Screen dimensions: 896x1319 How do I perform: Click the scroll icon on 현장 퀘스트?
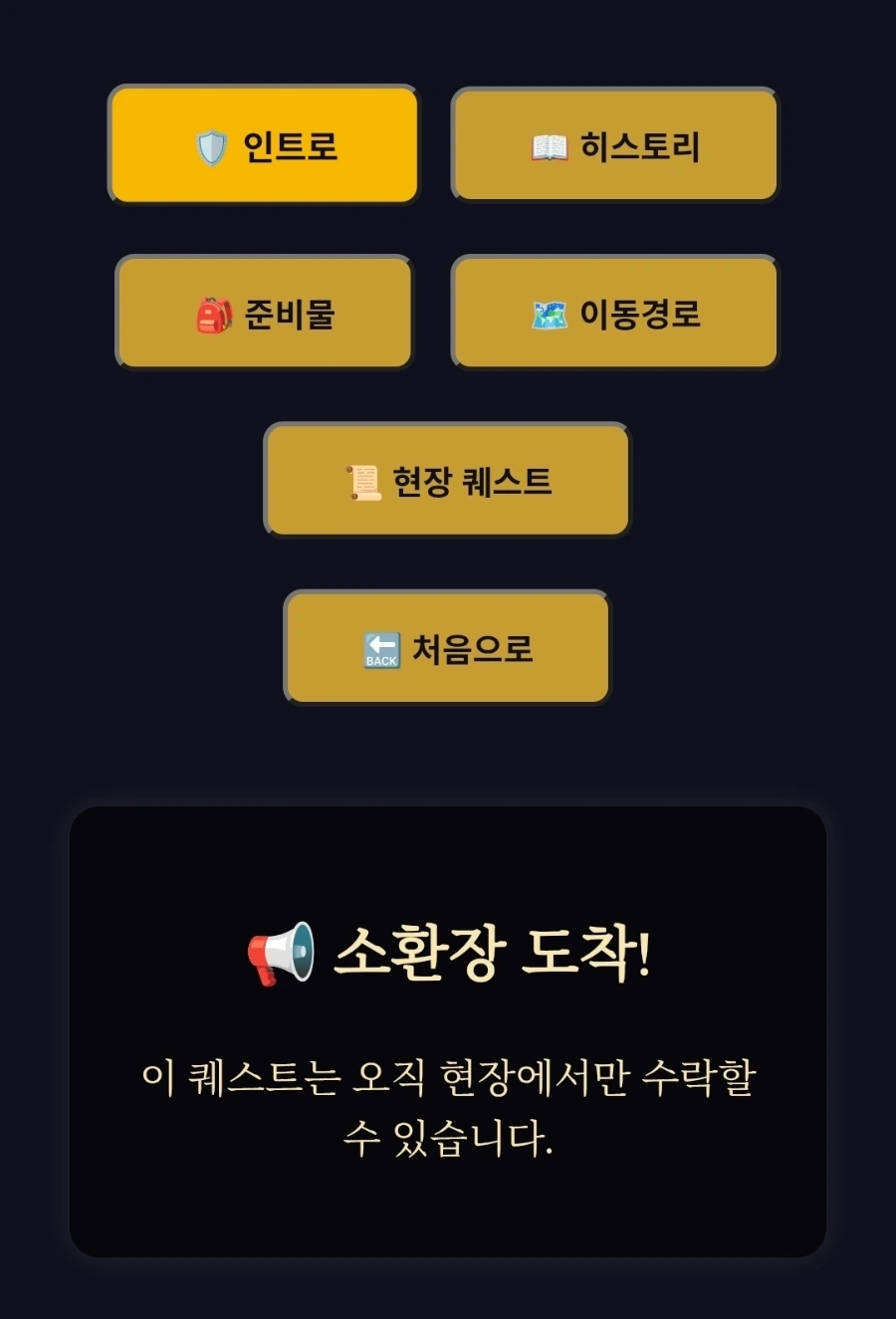tap(364, 482)
